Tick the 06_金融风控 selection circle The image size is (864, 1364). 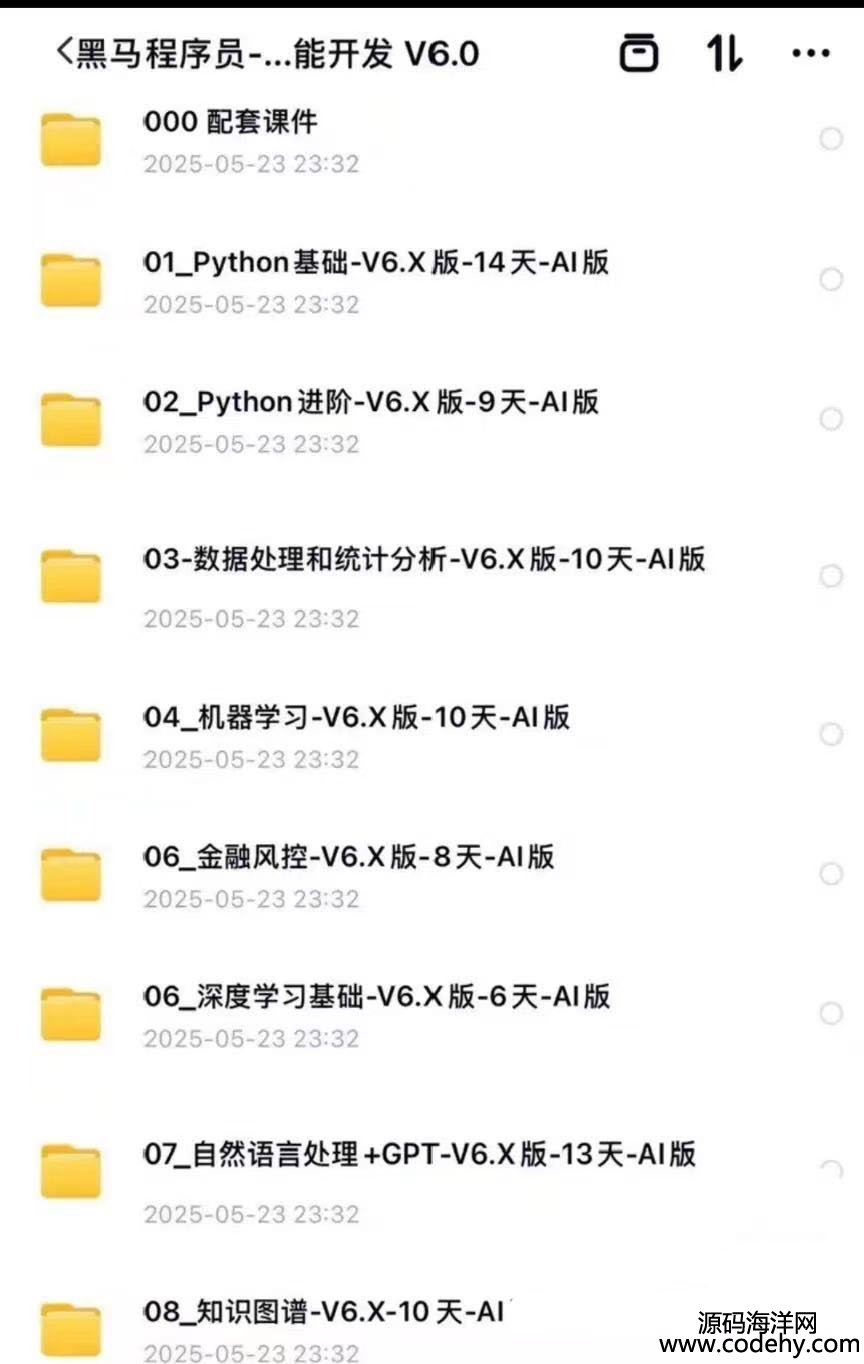point(831,874)
